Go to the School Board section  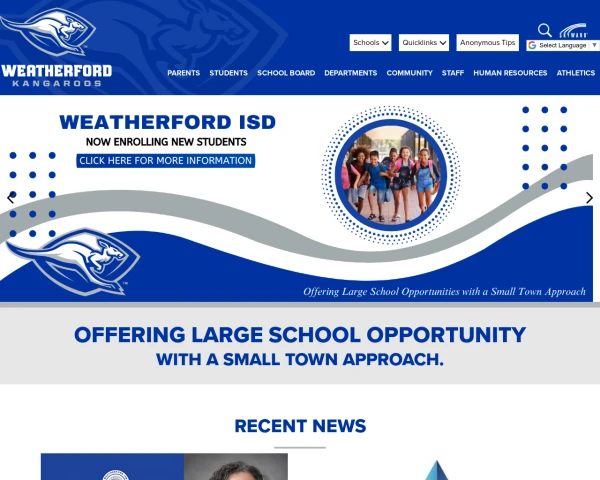(286, 73)
